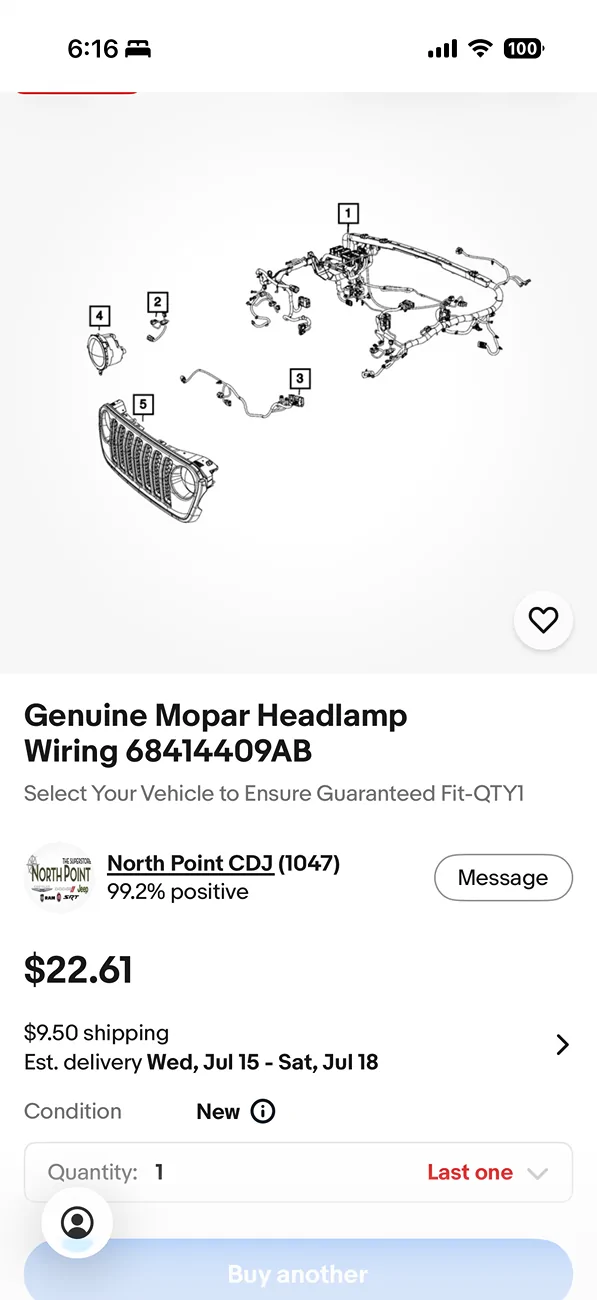This screenshot has height=1300, width=597.
Task: Open the headlamp wiring product image
Action: coord(298,383)
